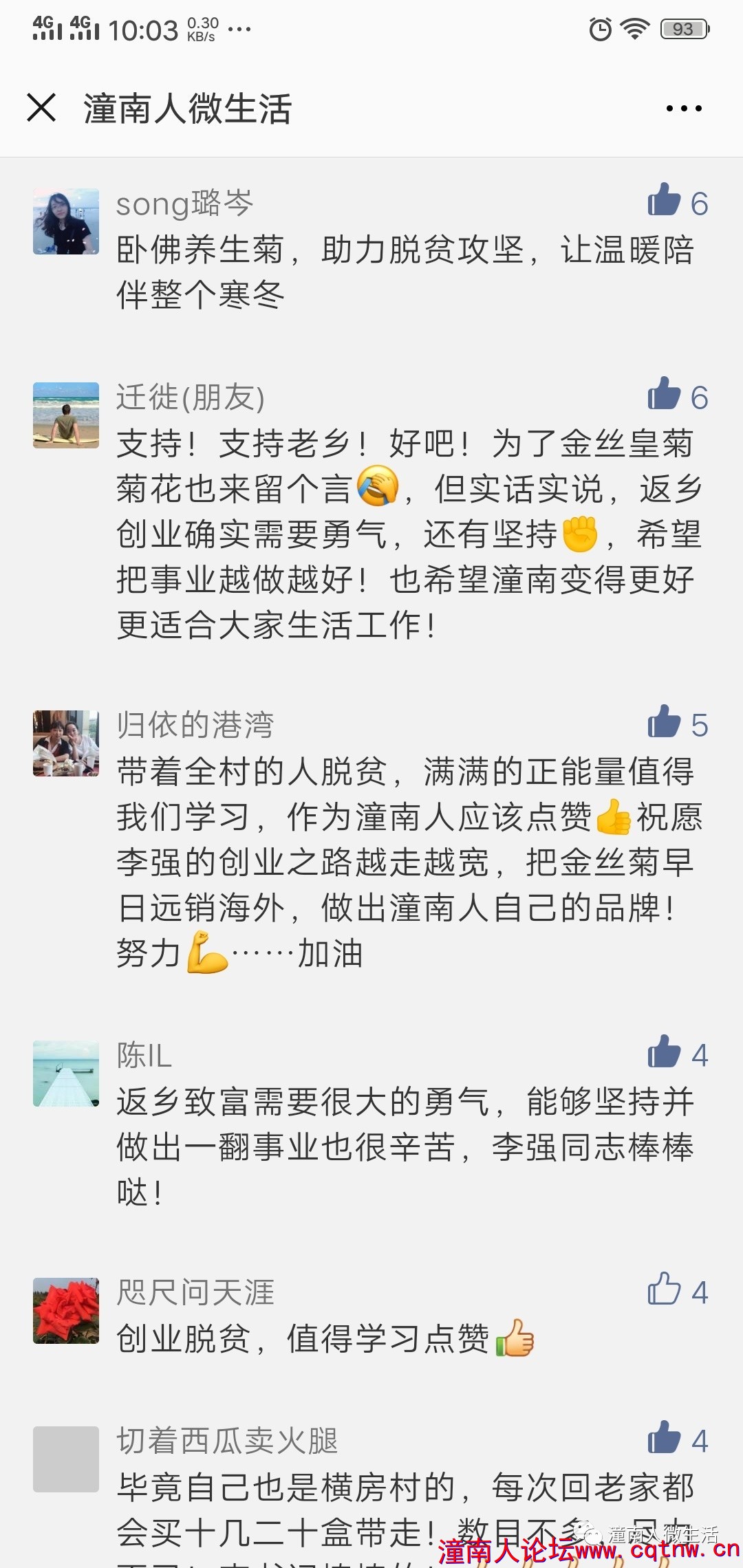Like the comment by song璐岑
Screen dimensions: 743x1568
(x=665, y=202)
